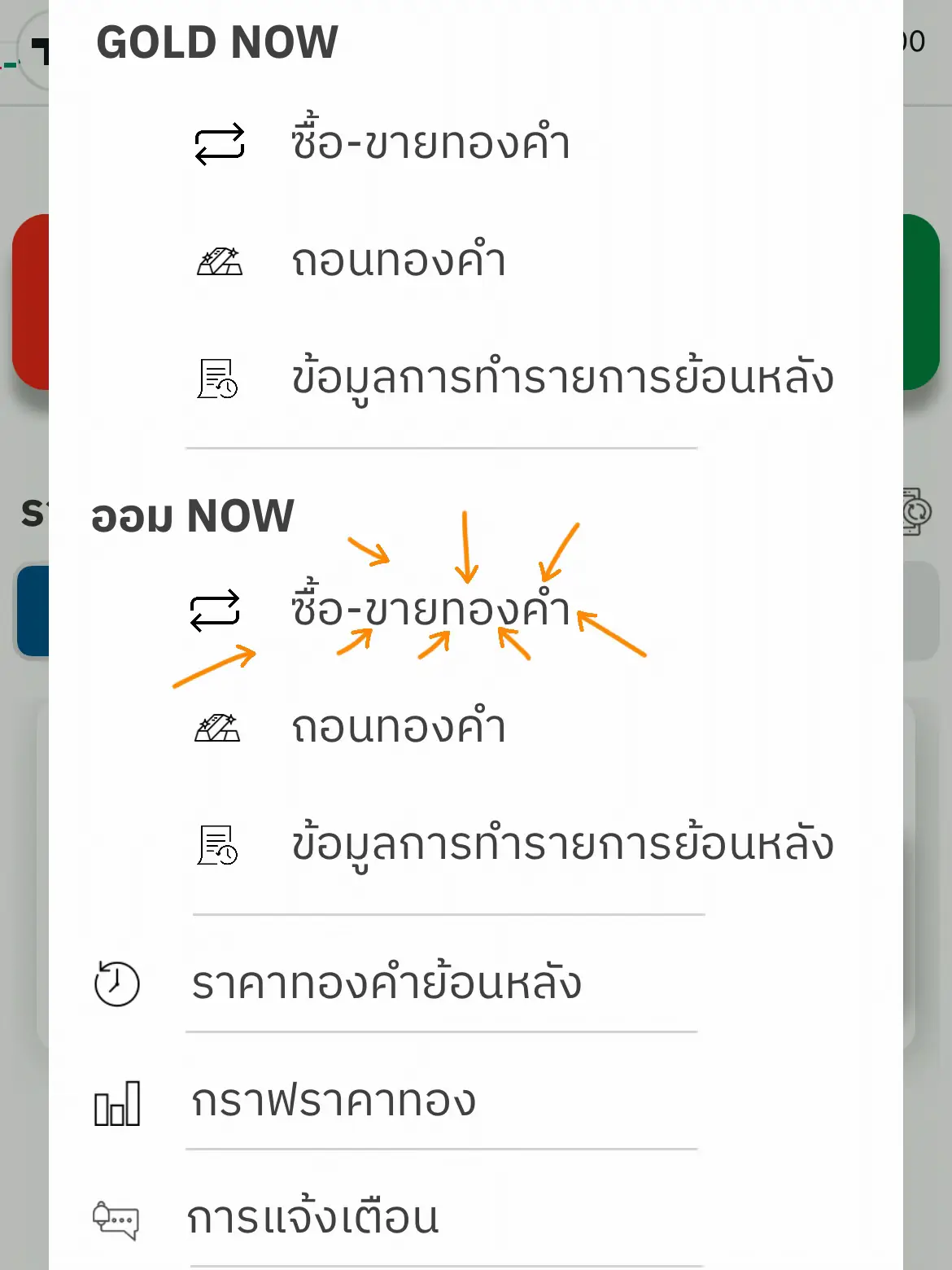
Task: Select the swap arrows icon under GOLD NOW
Action: coord(218,145)
